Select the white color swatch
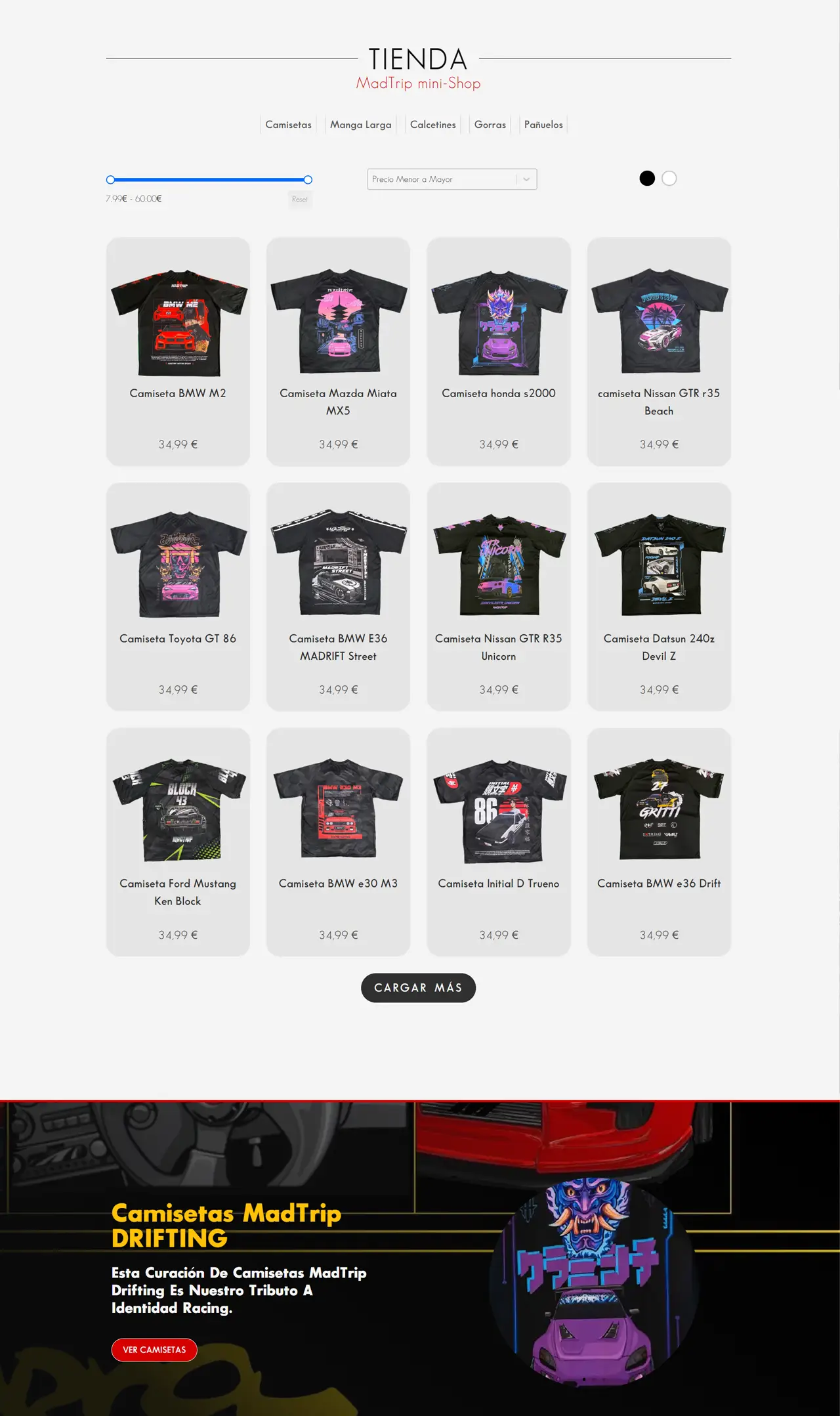 [x=669, y=179]
